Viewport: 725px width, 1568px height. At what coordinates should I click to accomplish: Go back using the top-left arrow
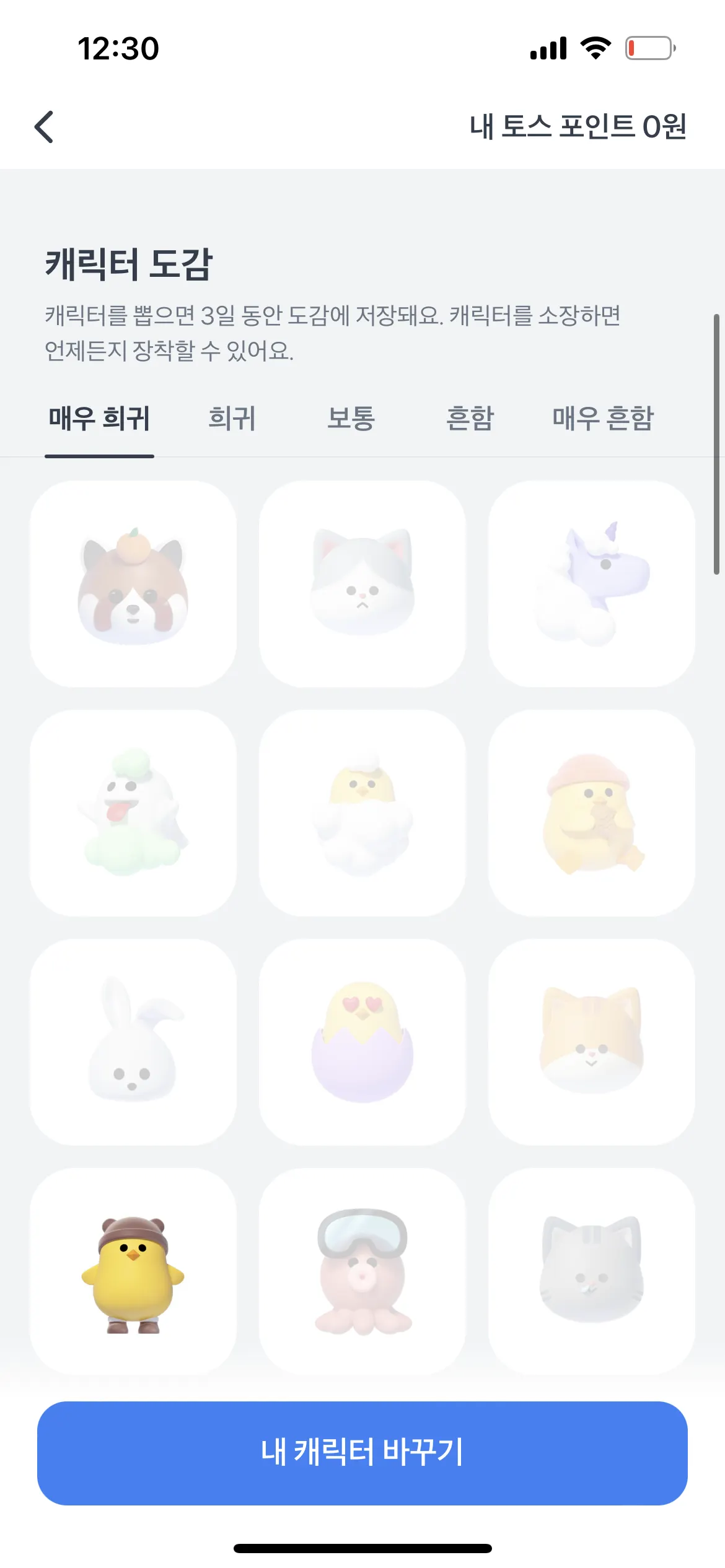[44, 127]
